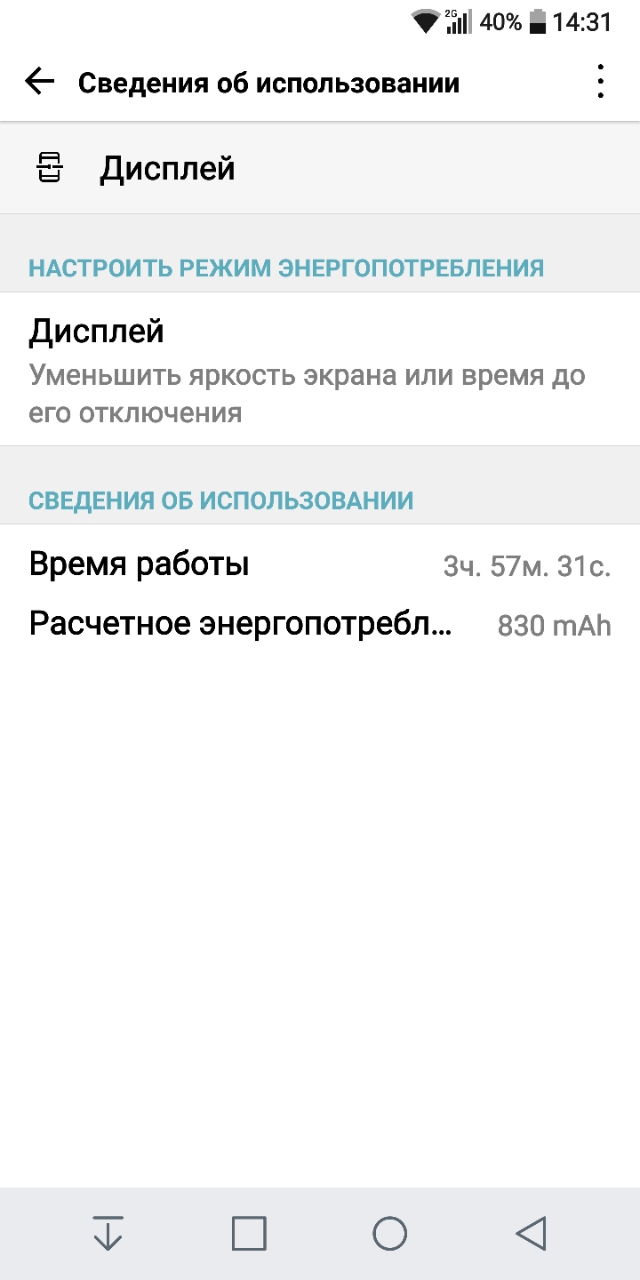
Task: Show recent apps via square button
Action: [249, 1233]
